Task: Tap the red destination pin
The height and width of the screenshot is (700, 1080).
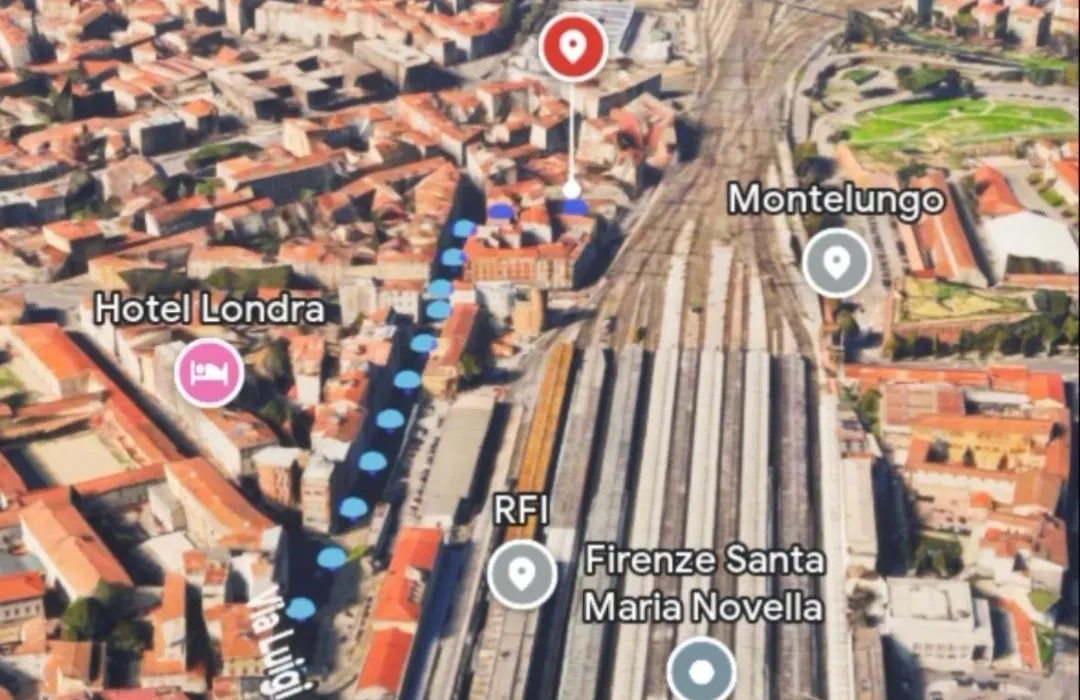Action: pyautogui.click(x=573, y=47)
